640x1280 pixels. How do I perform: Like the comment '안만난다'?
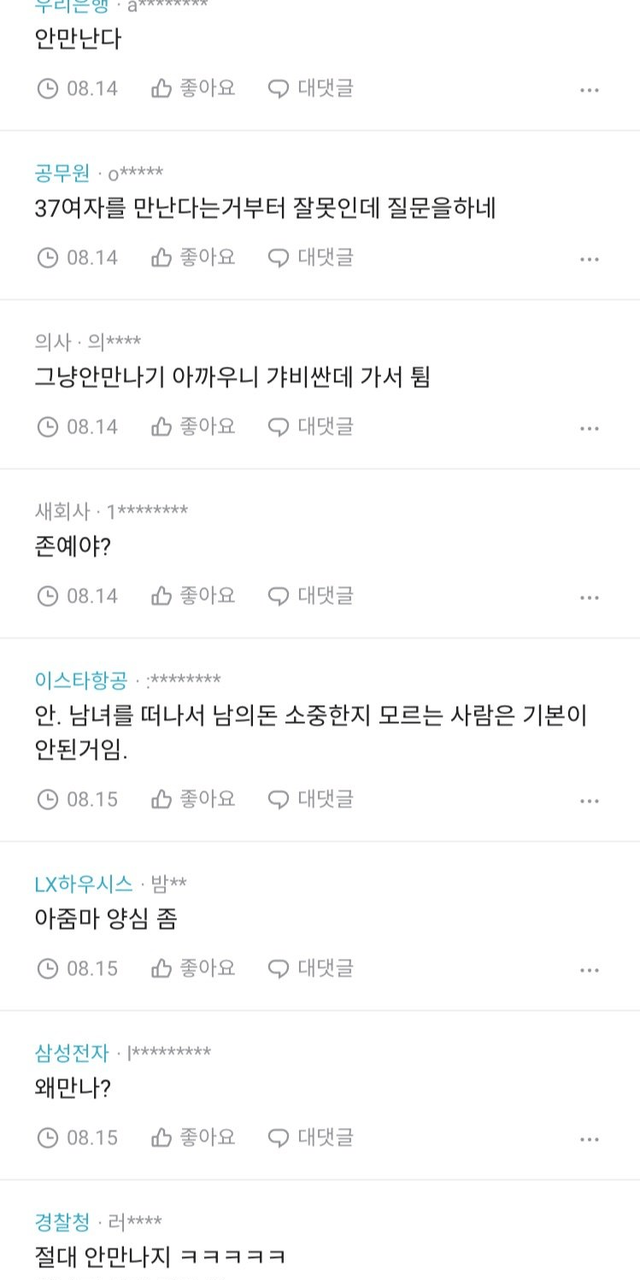click(x=192, y=88)
